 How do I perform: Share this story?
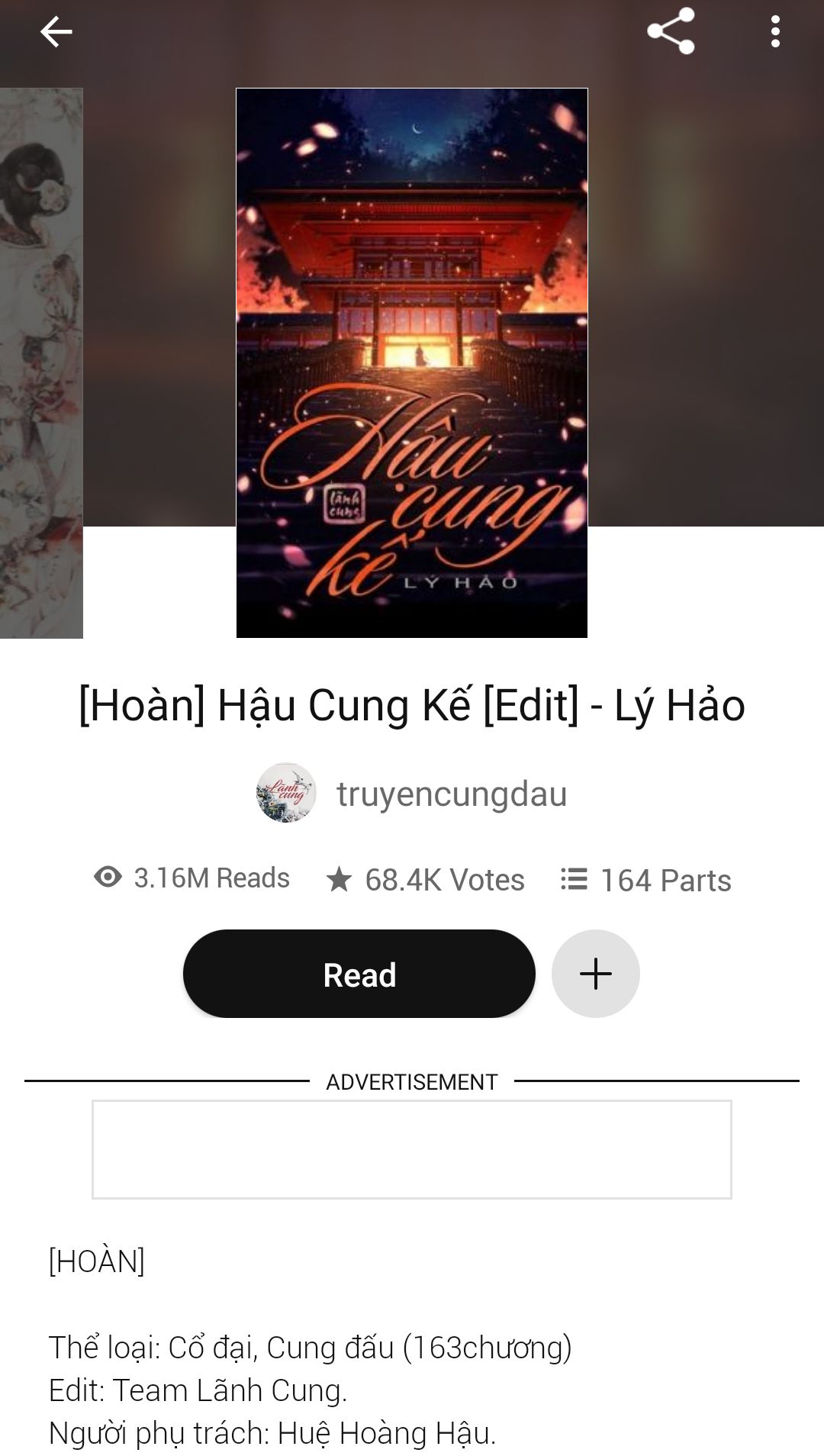pyautogui.click(x=671, y=32)
